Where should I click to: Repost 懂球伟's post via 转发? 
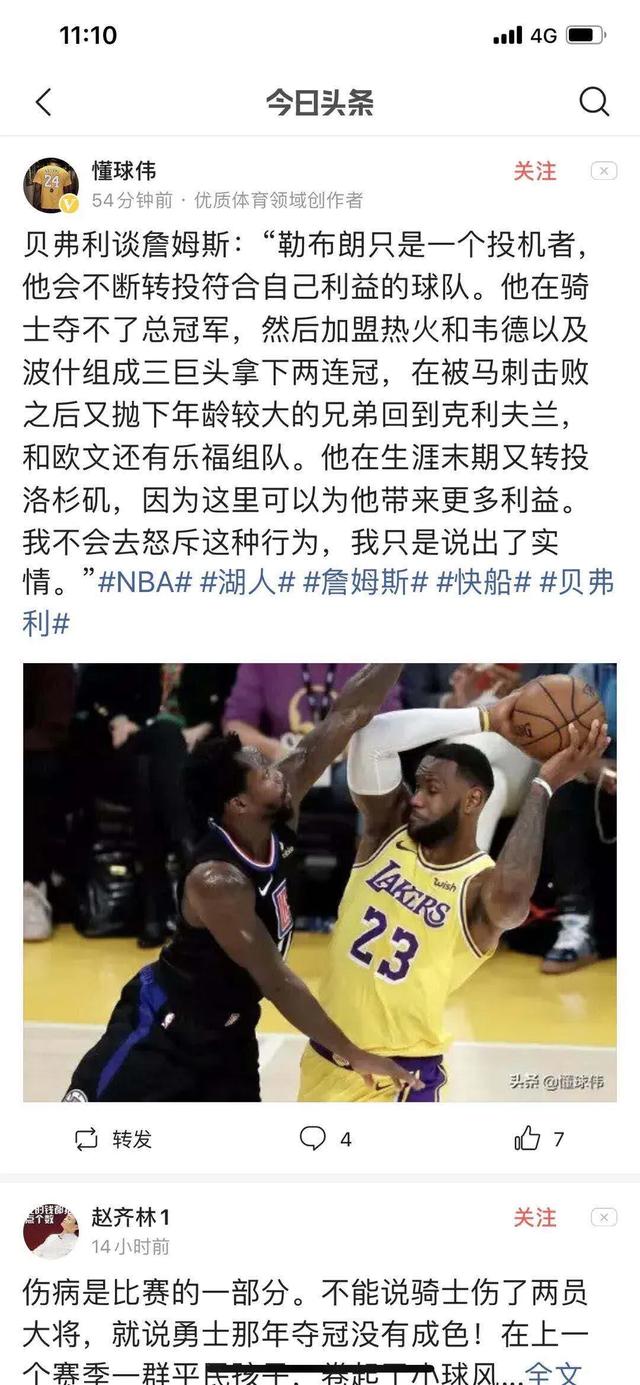pos(113,1138)
